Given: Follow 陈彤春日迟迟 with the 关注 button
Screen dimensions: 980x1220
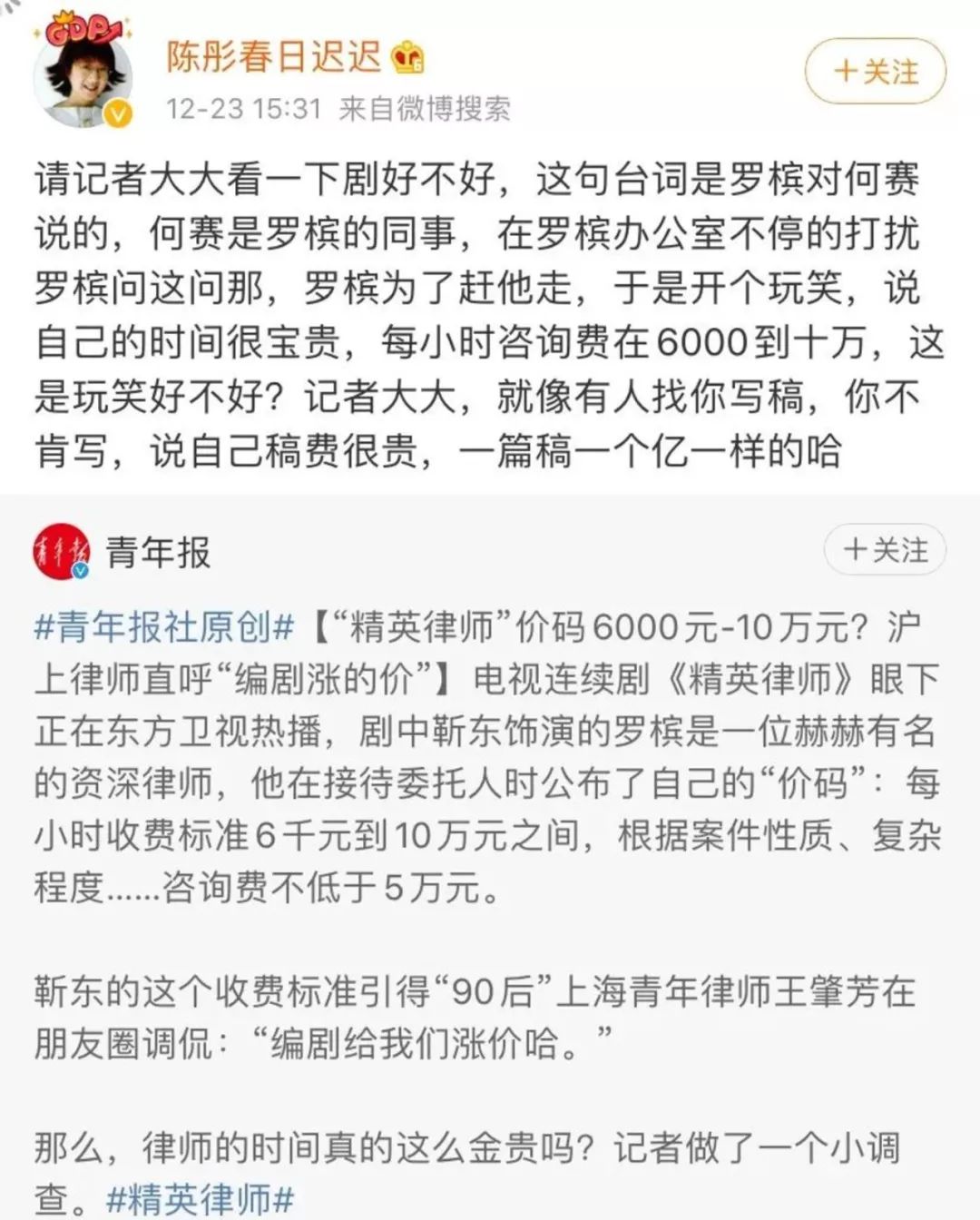Looking at the screenshot, I should point(875,71).
